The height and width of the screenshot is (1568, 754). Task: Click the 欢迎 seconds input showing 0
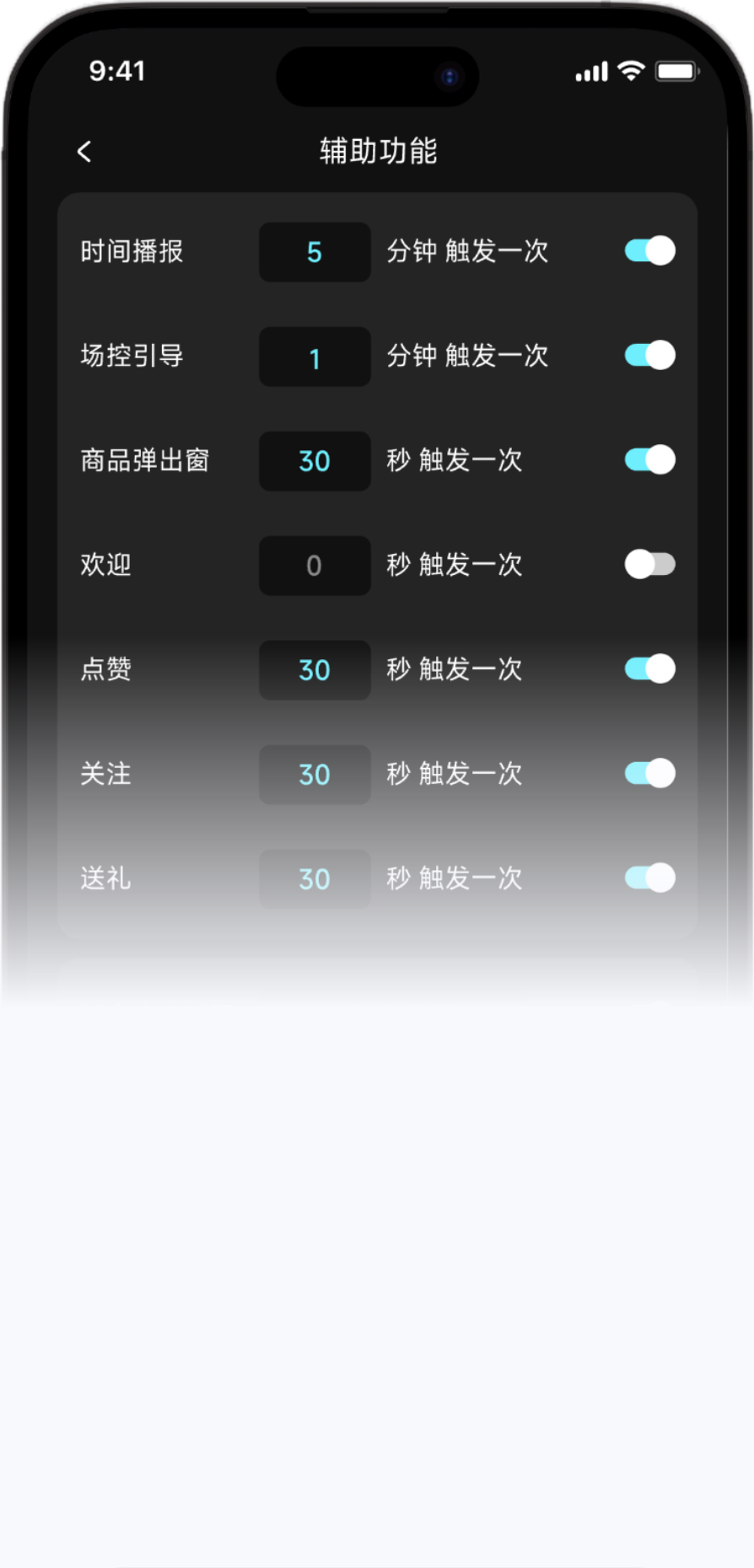click(314, 566)
